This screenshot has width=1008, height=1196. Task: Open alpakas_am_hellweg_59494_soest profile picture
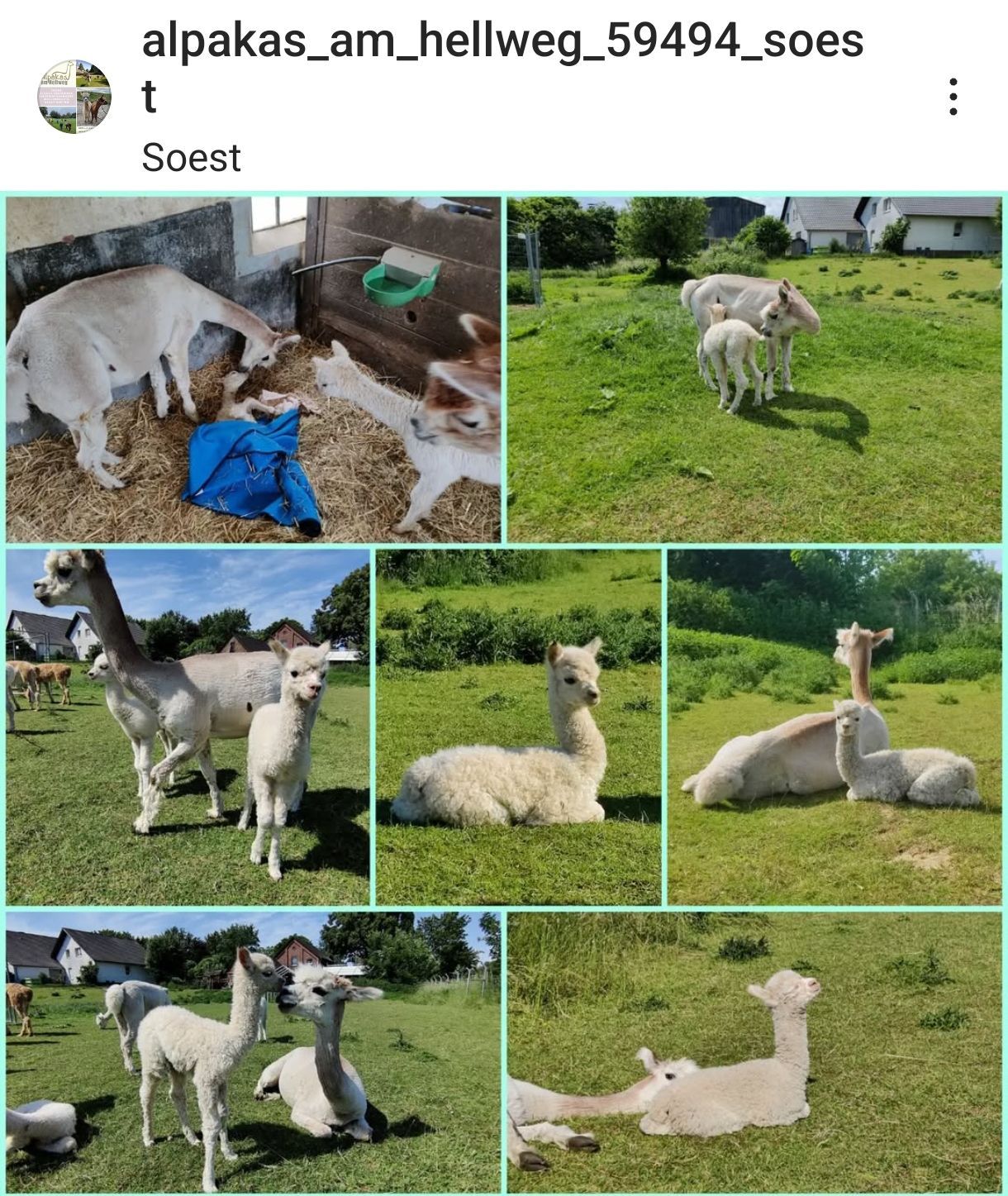74,97
